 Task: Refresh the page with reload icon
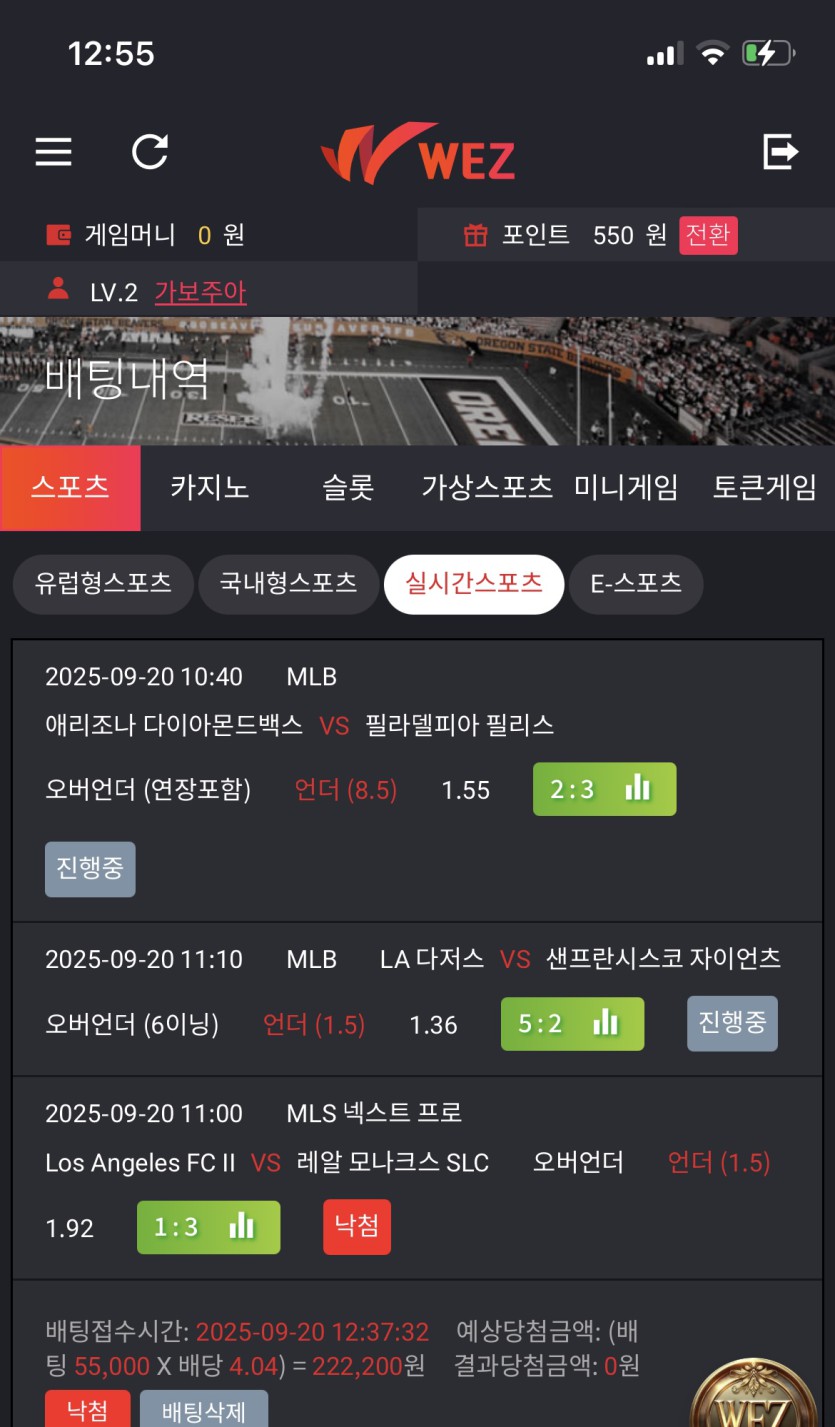(x=150, y=152)
